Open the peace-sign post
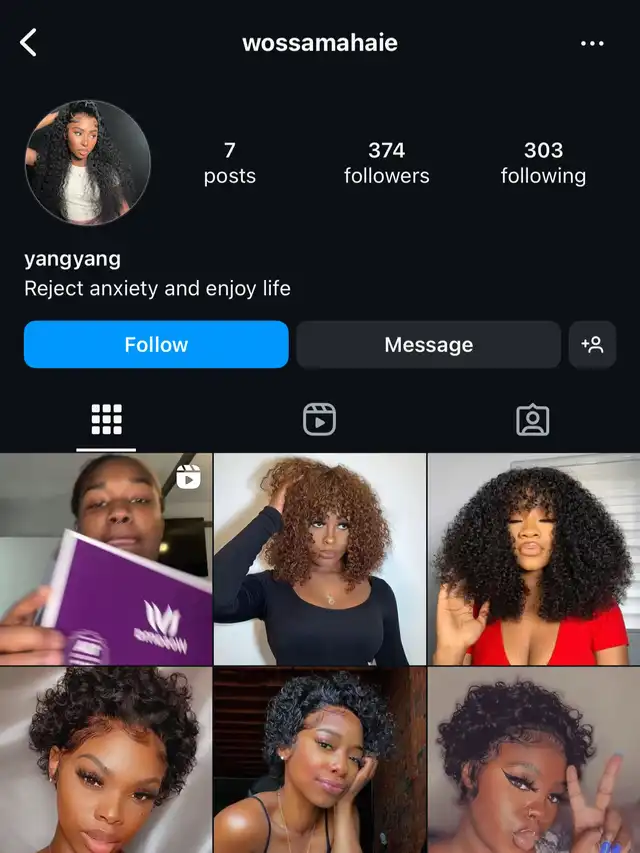The width and height of the screenshot is (640, 853). click(x=534, y=760)
